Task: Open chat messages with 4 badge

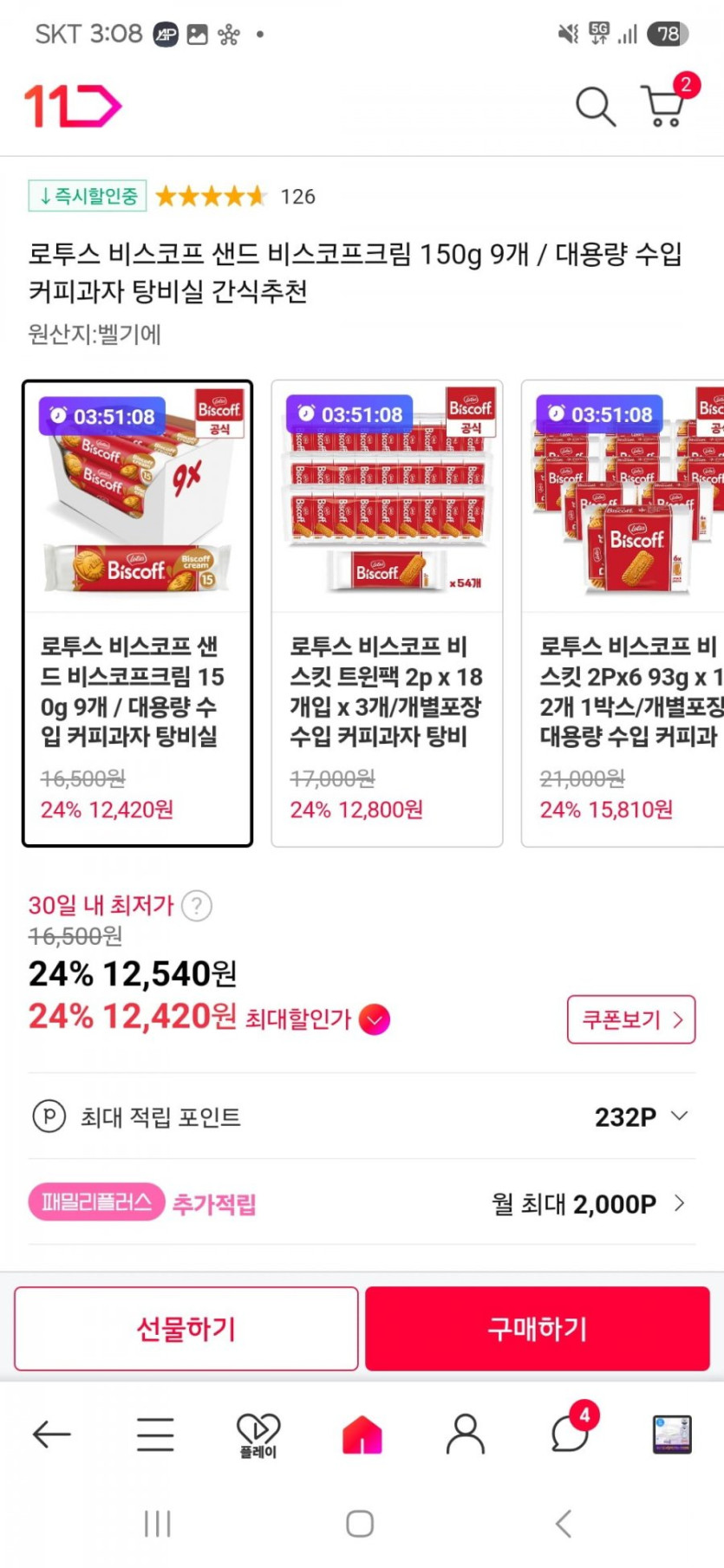Action: click(571, 1434)
